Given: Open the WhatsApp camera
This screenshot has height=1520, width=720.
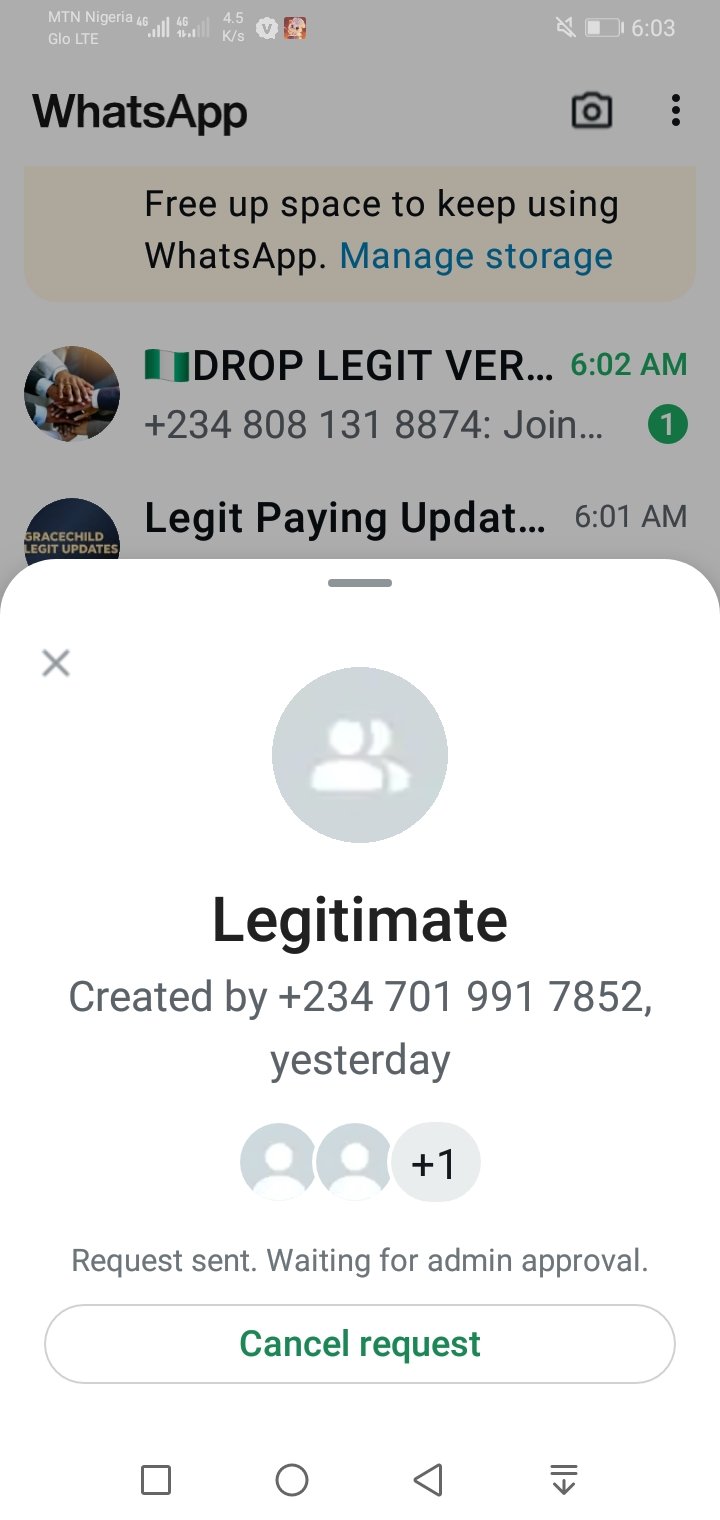Looking at the screenshot, I should tap(591, 111).
